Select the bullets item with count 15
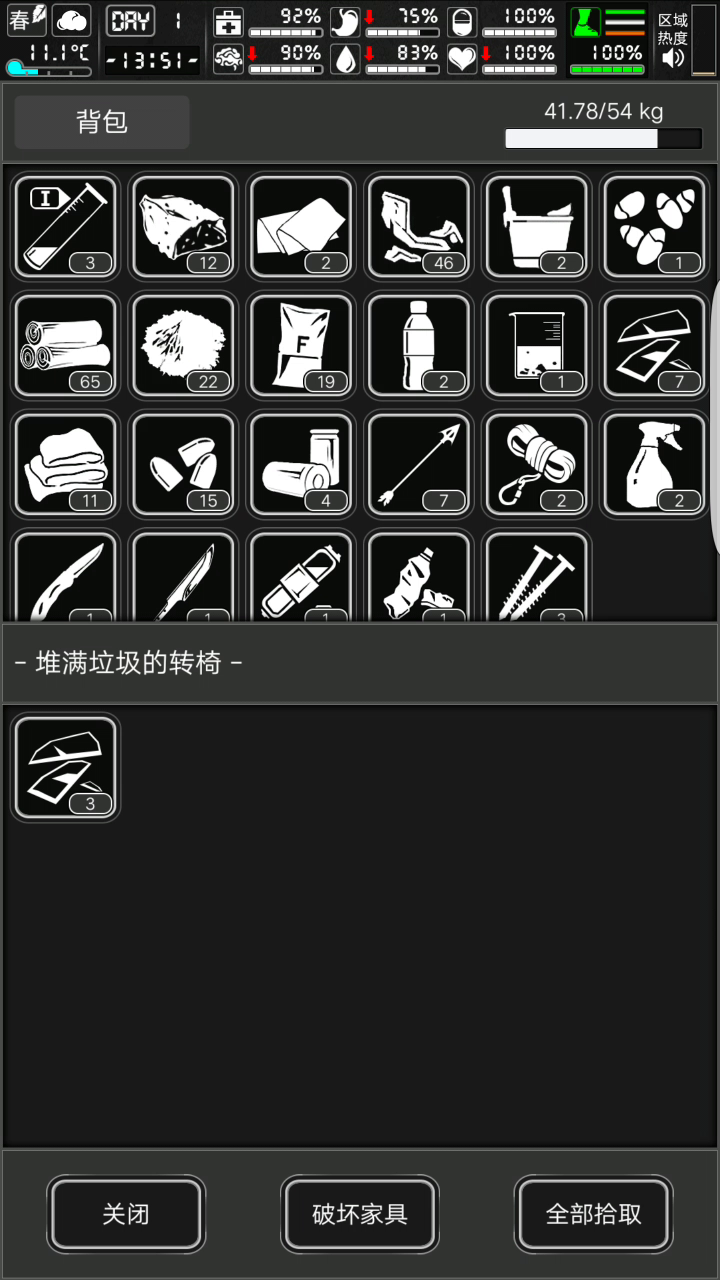 184,463
